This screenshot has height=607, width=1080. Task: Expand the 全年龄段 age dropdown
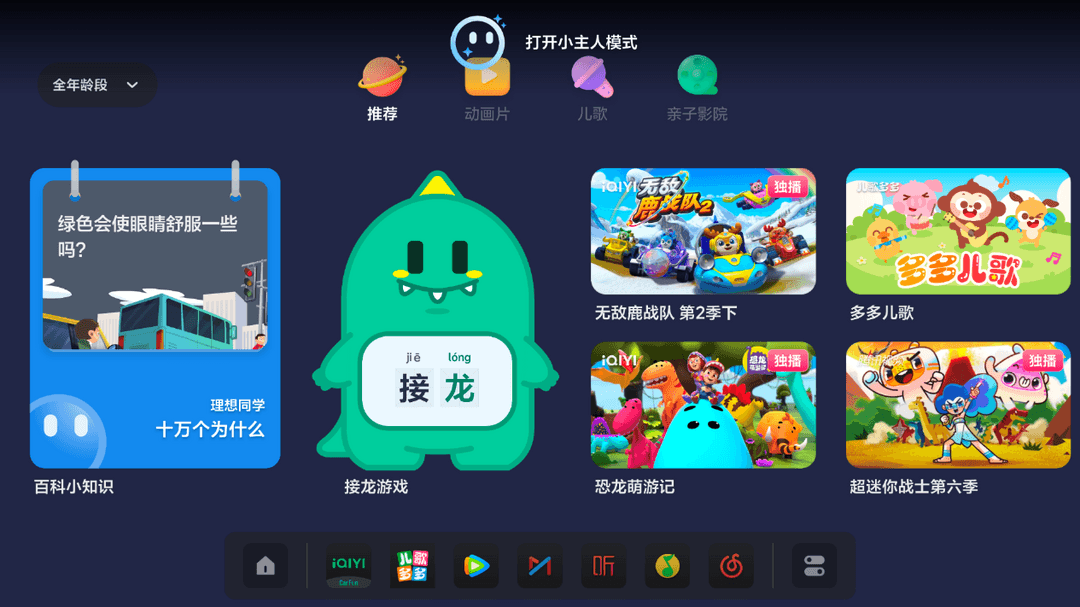click(x=96, y=85)
